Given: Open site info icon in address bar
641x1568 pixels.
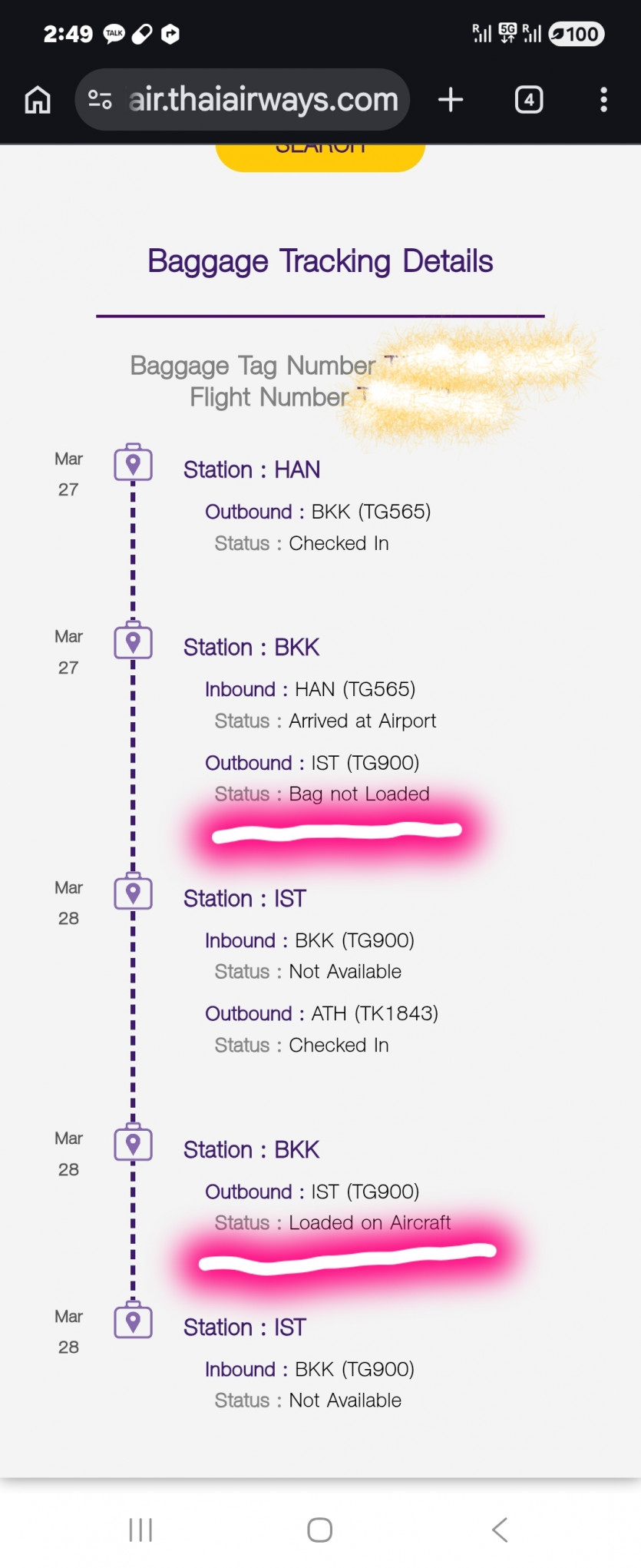Looking at the screenshot, I should point(100,100).
